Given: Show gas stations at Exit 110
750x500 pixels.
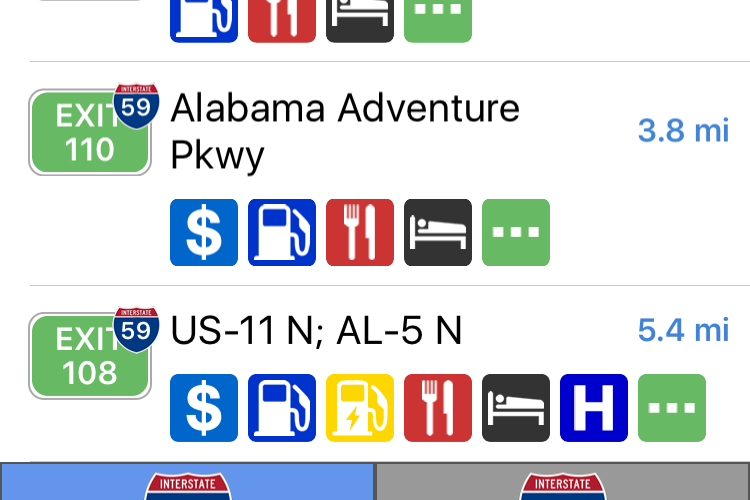Looking at the screenshot, I should click(282, 232).
